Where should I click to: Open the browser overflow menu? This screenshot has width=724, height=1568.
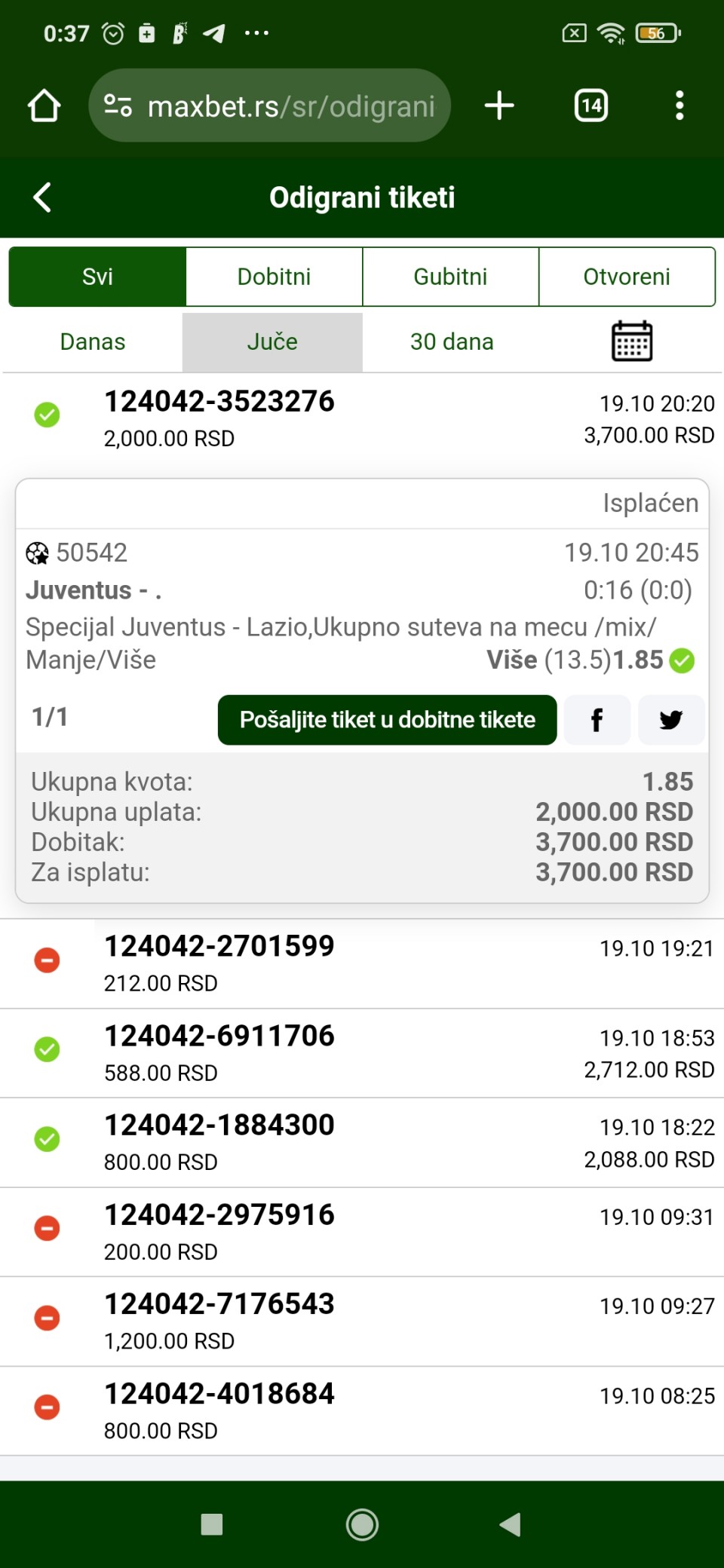pyautogui.click(x=680, y=106)
